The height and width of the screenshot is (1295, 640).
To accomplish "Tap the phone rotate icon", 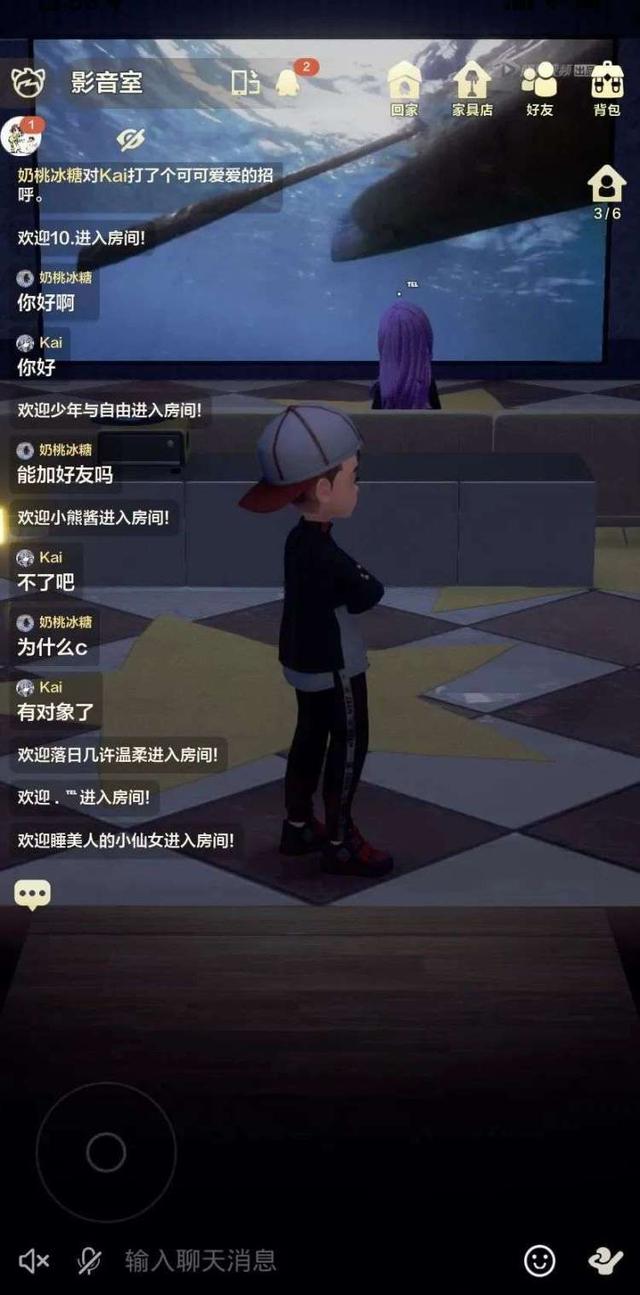I will point(245,82).
